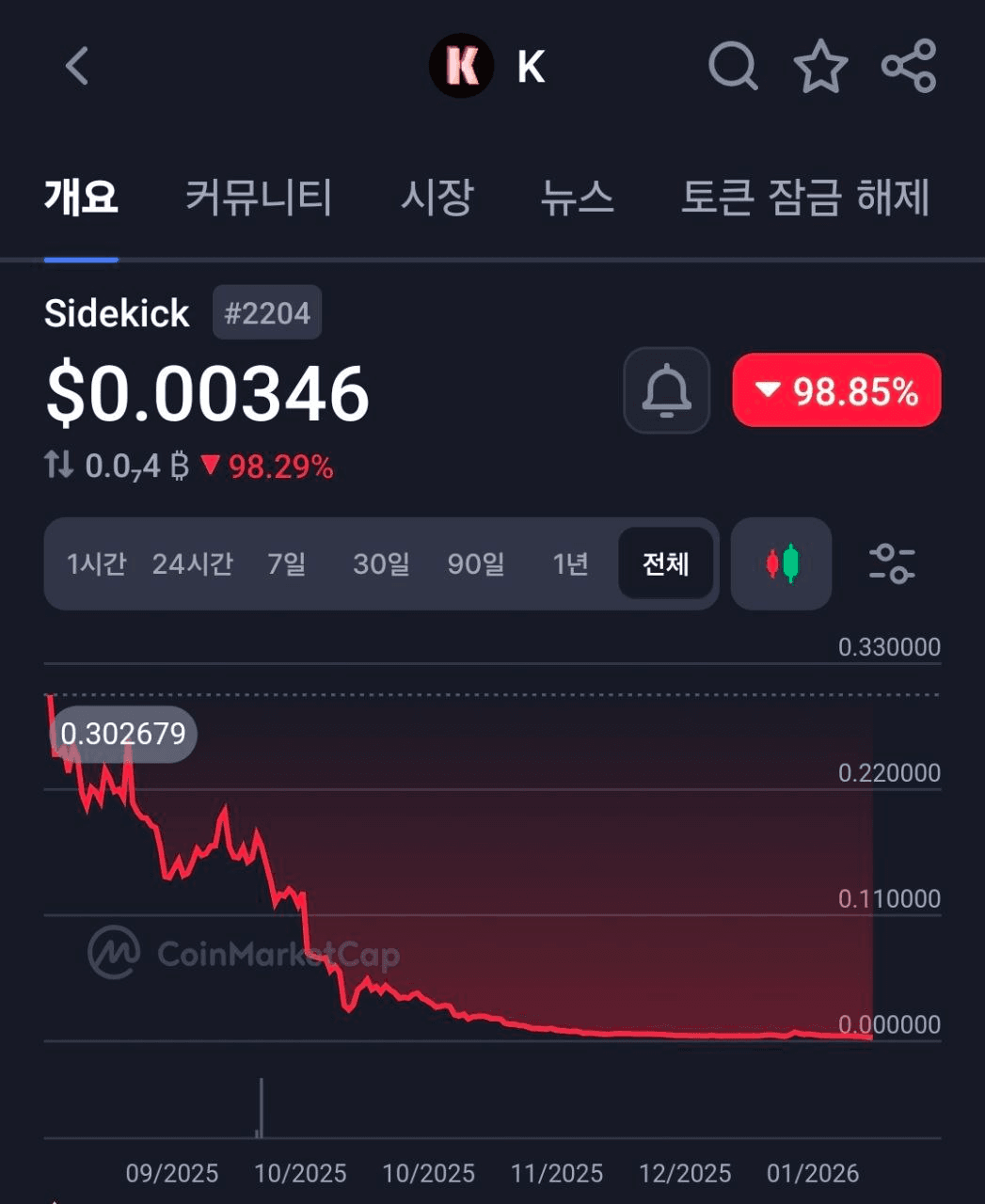
Task: Tap the 0.302679 price label on chart
Action: pyautogui.click(x=123, y=735)
